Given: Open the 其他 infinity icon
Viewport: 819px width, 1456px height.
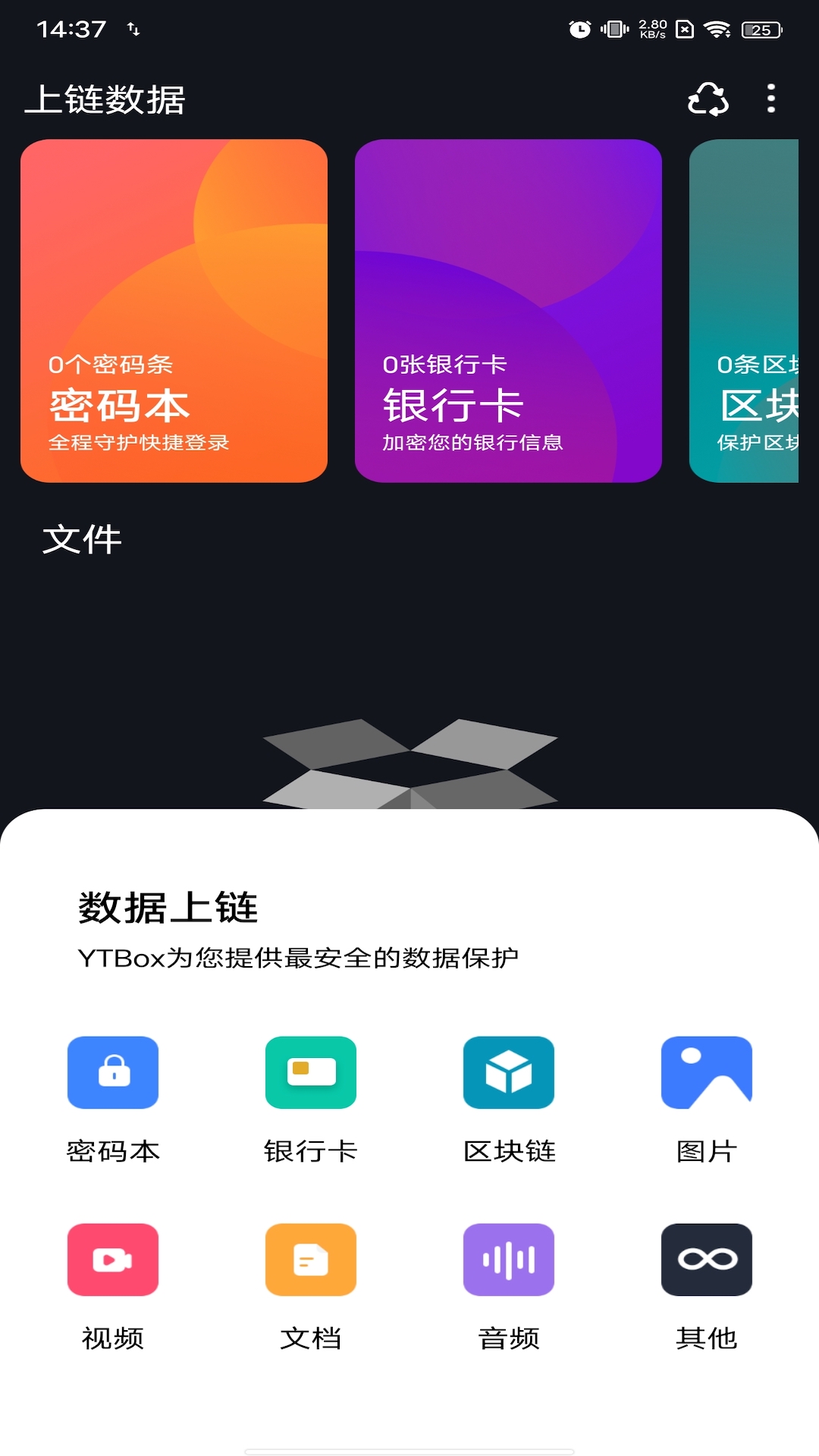Looking at the screenshot, I should (x=706, y=1259).
